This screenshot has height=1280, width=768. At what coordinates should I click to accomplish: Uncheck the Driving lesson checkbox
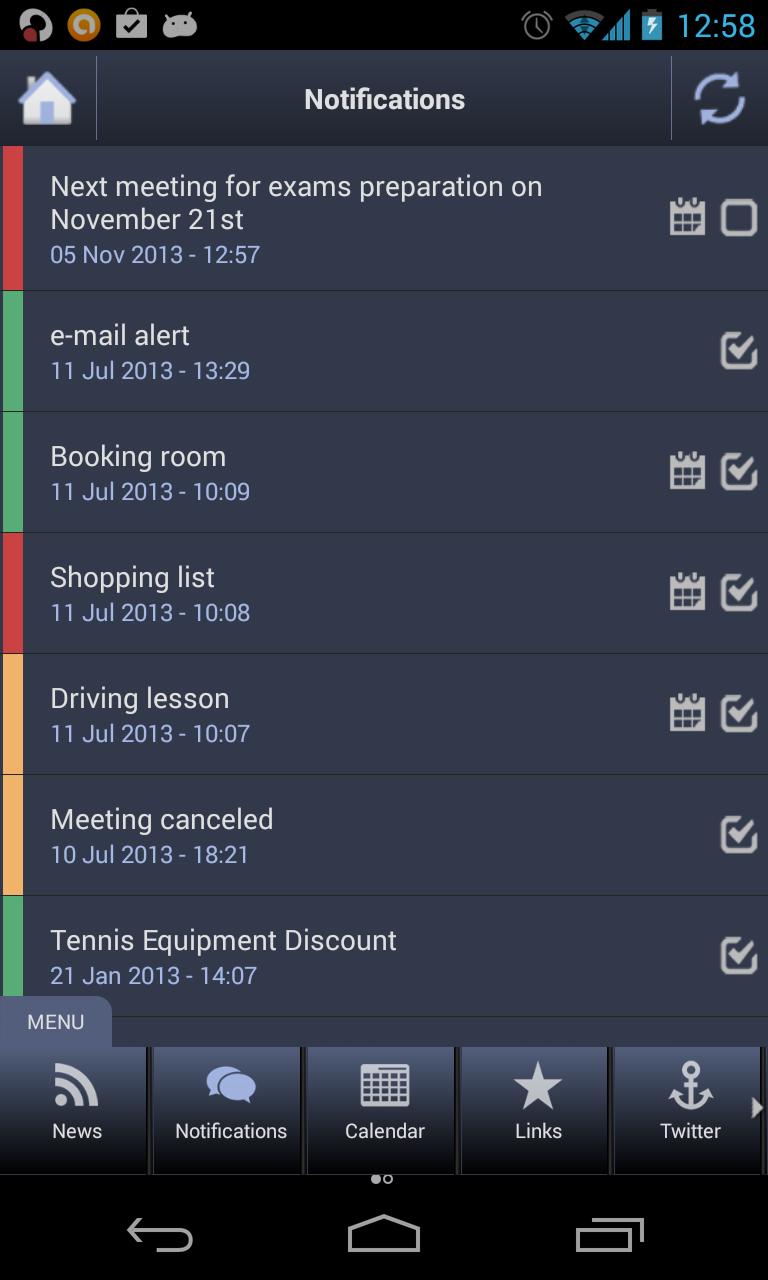(x=739, y=714)
